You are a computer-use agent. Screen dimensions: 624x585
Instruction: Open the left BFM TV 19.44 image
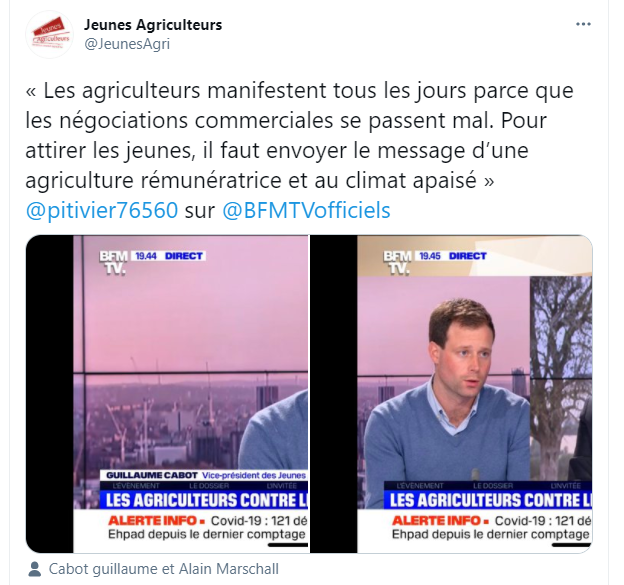click(x=167, y=393)
